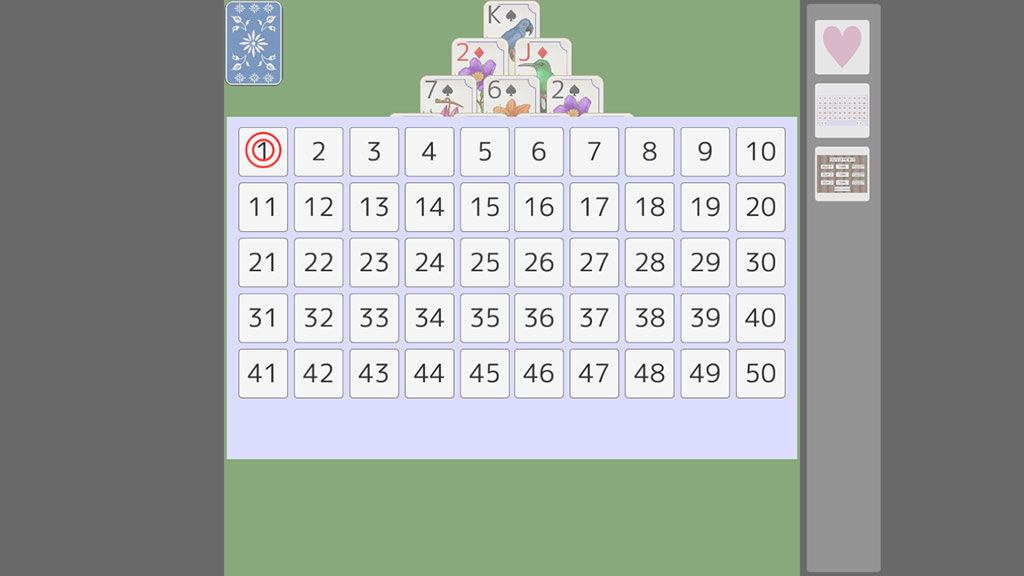1024x576 pixels.
Task: Open level 34
Action: (429, 318)
